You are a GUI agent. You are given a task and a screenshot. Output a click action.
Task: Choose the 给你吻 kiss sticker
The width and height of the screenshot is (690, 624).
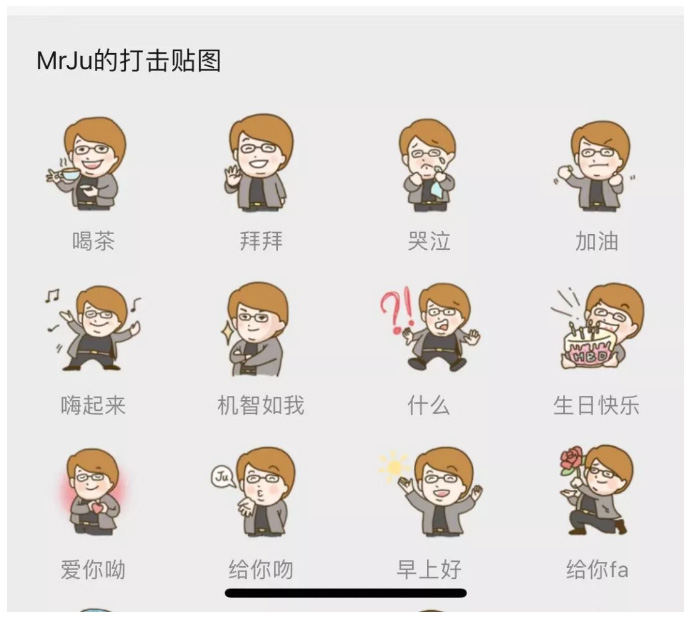click(260, 494)
